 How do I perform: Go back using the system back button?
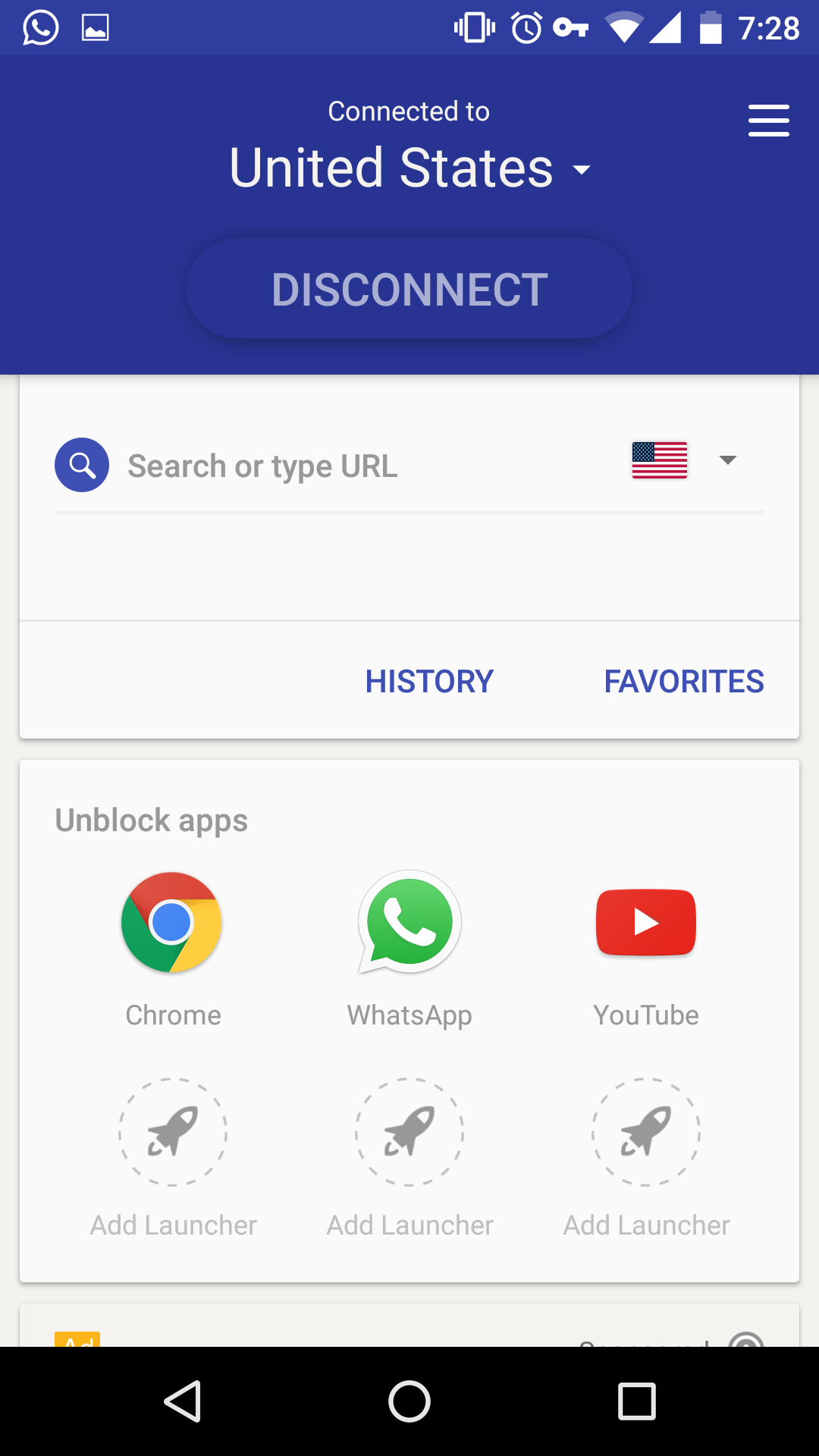pos(183,1401)
